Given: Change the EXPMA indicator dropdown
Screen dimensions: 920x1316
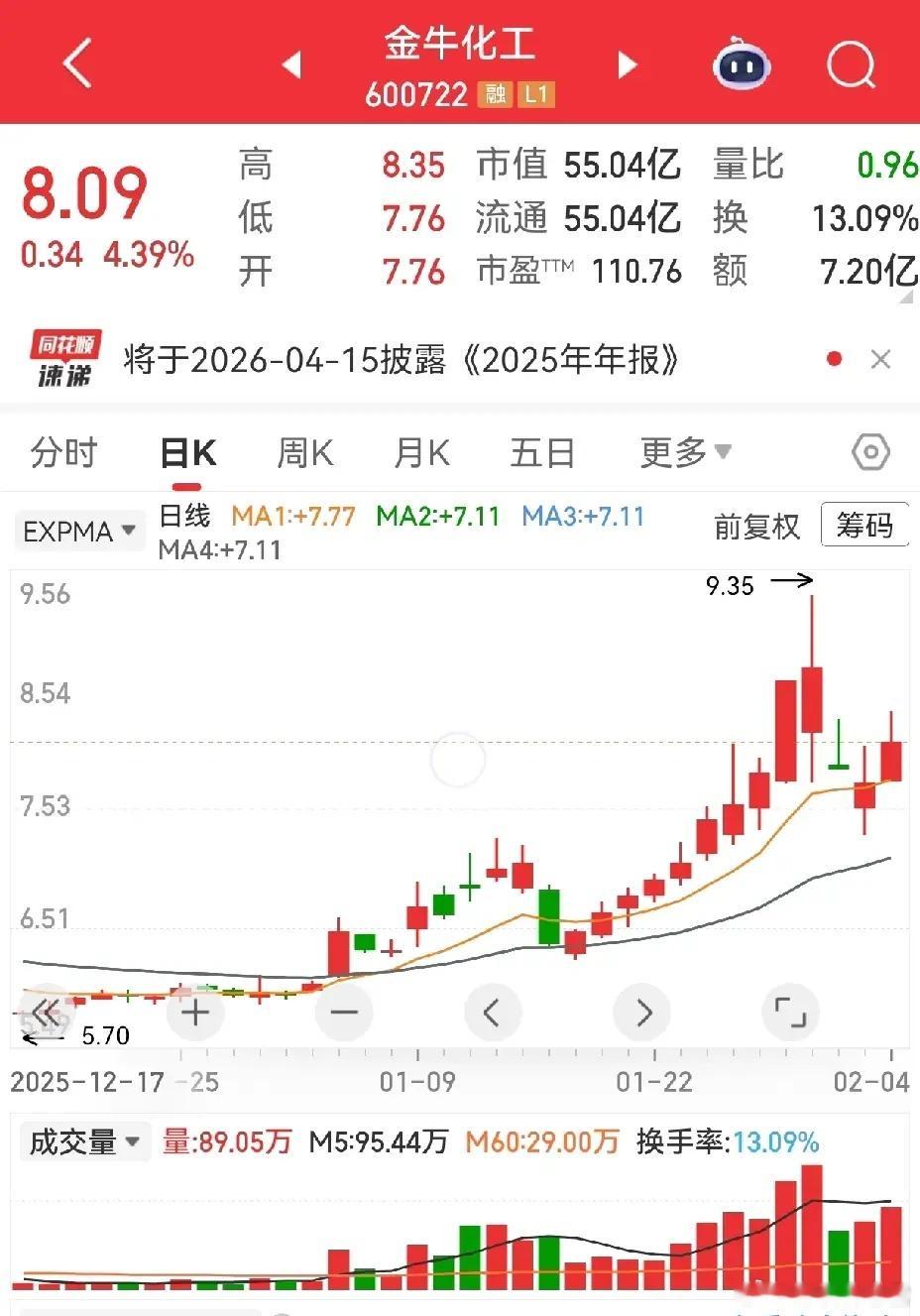Looking at the screenshot, I should pyautogui.click(x=78, y=532).
